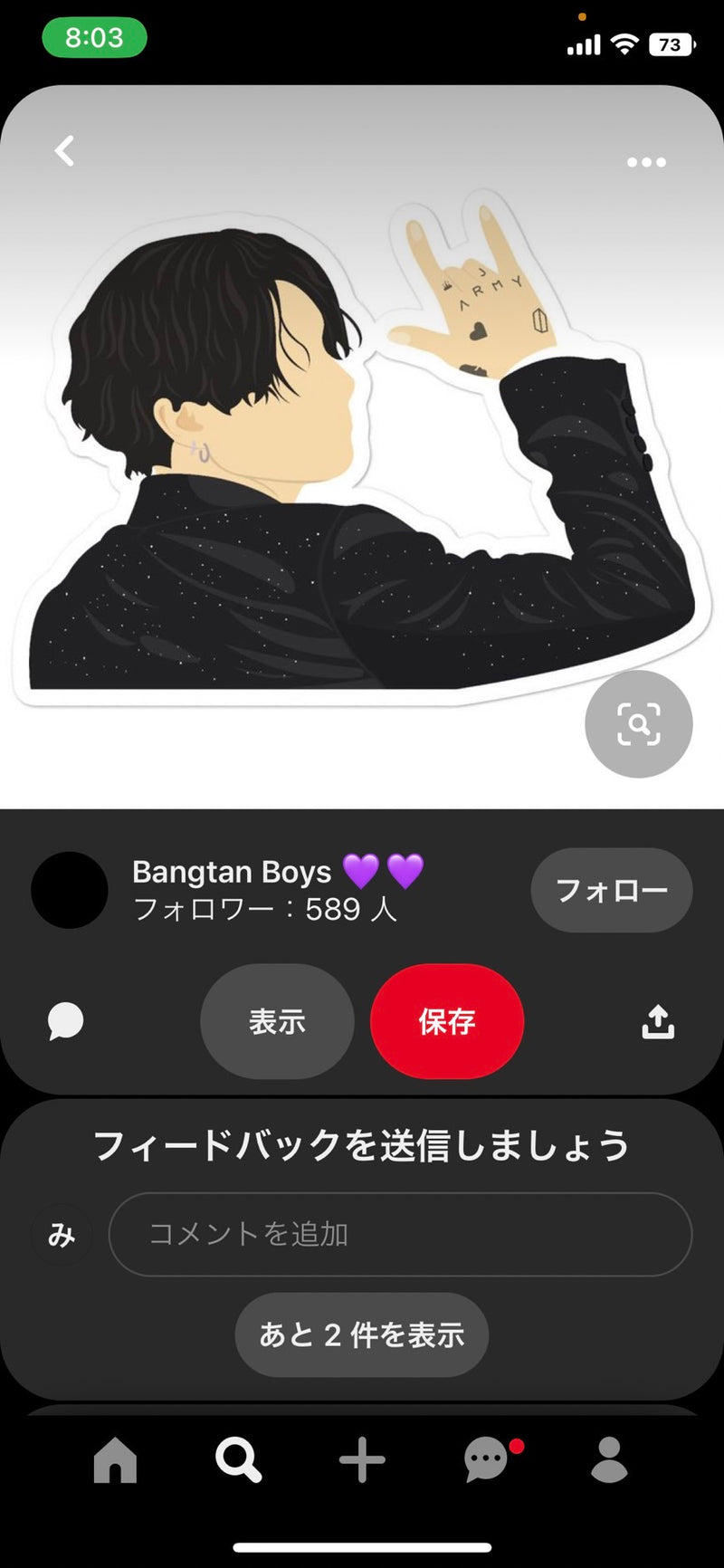Go to the Home feed icon
Viewport: 724px width, 1568px height.
114,1458
